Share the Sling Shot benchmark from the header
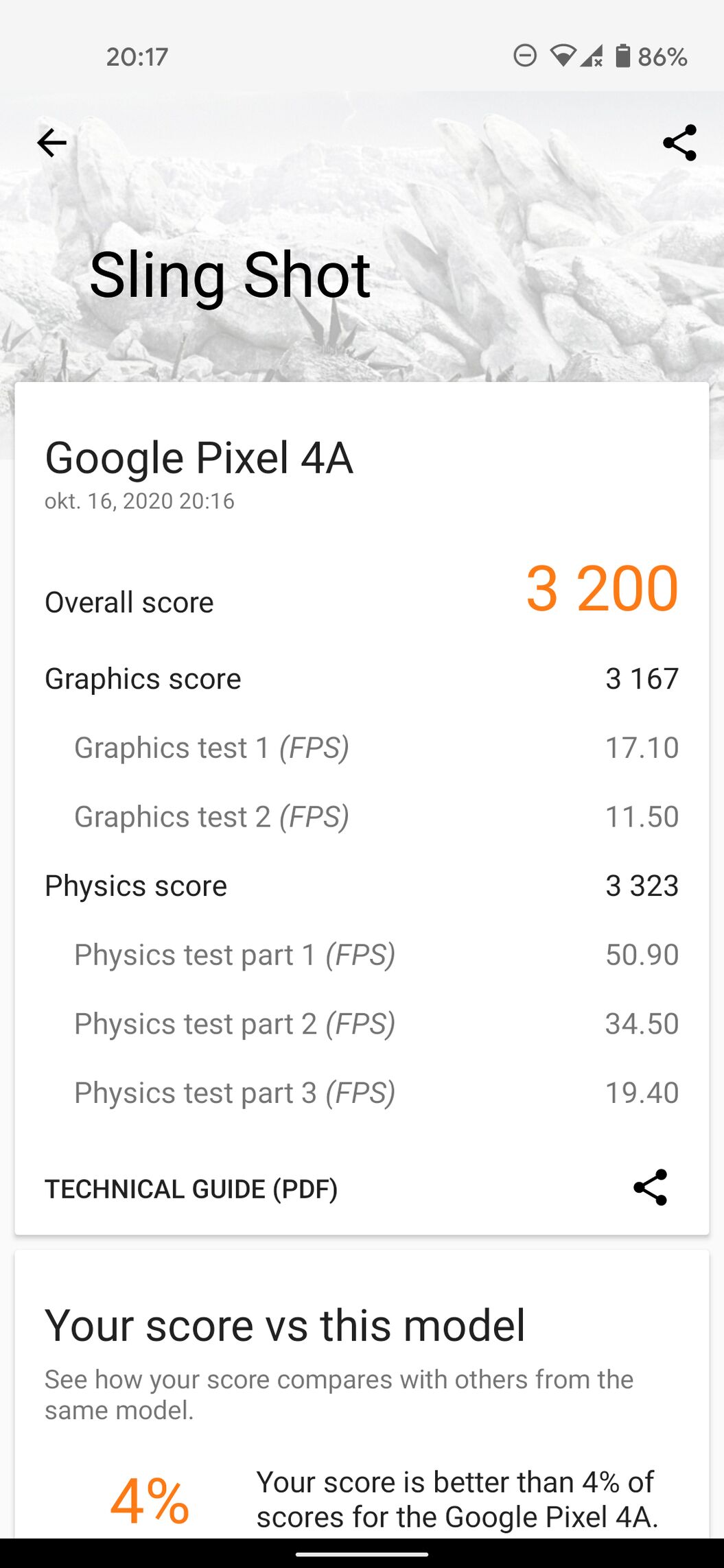The image size is (724, 1568). pyautogui.click(x=679, y=143)
